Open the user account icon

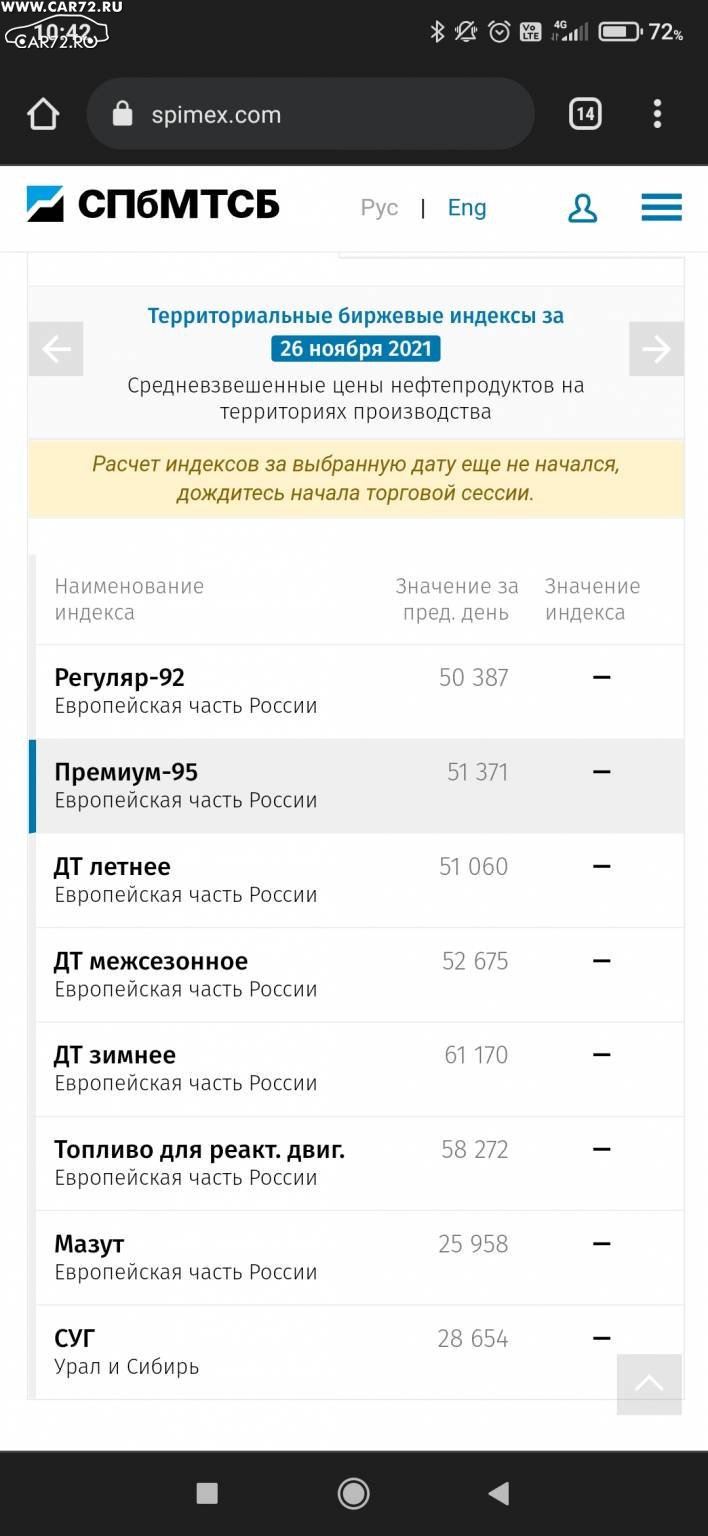pyautogui.click(x=582, y=208)
